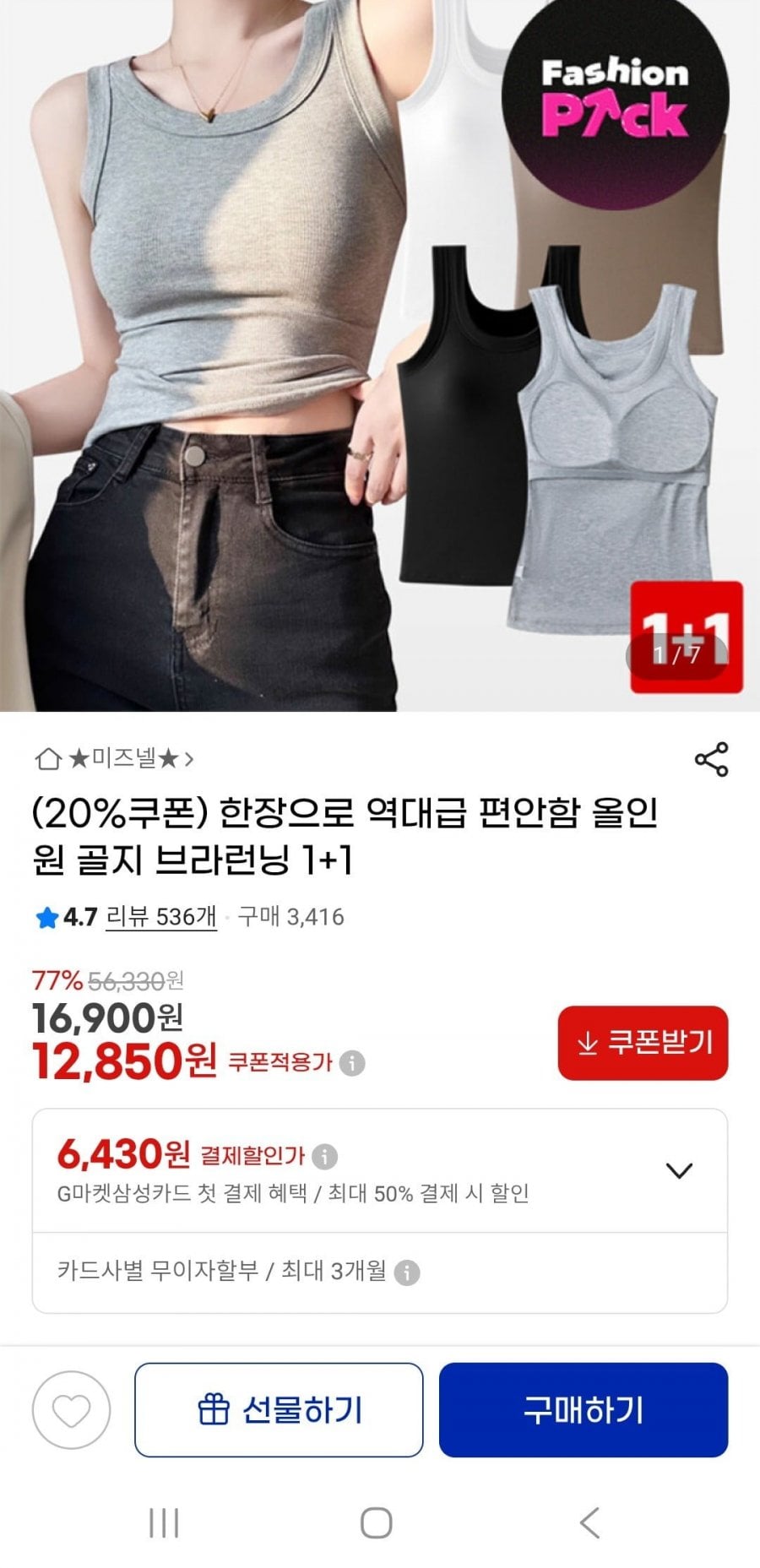Image resolution: width=760 pixels, height=1568 pixels.
Task: Go back with the system back button
Action: pos(589,1522)
